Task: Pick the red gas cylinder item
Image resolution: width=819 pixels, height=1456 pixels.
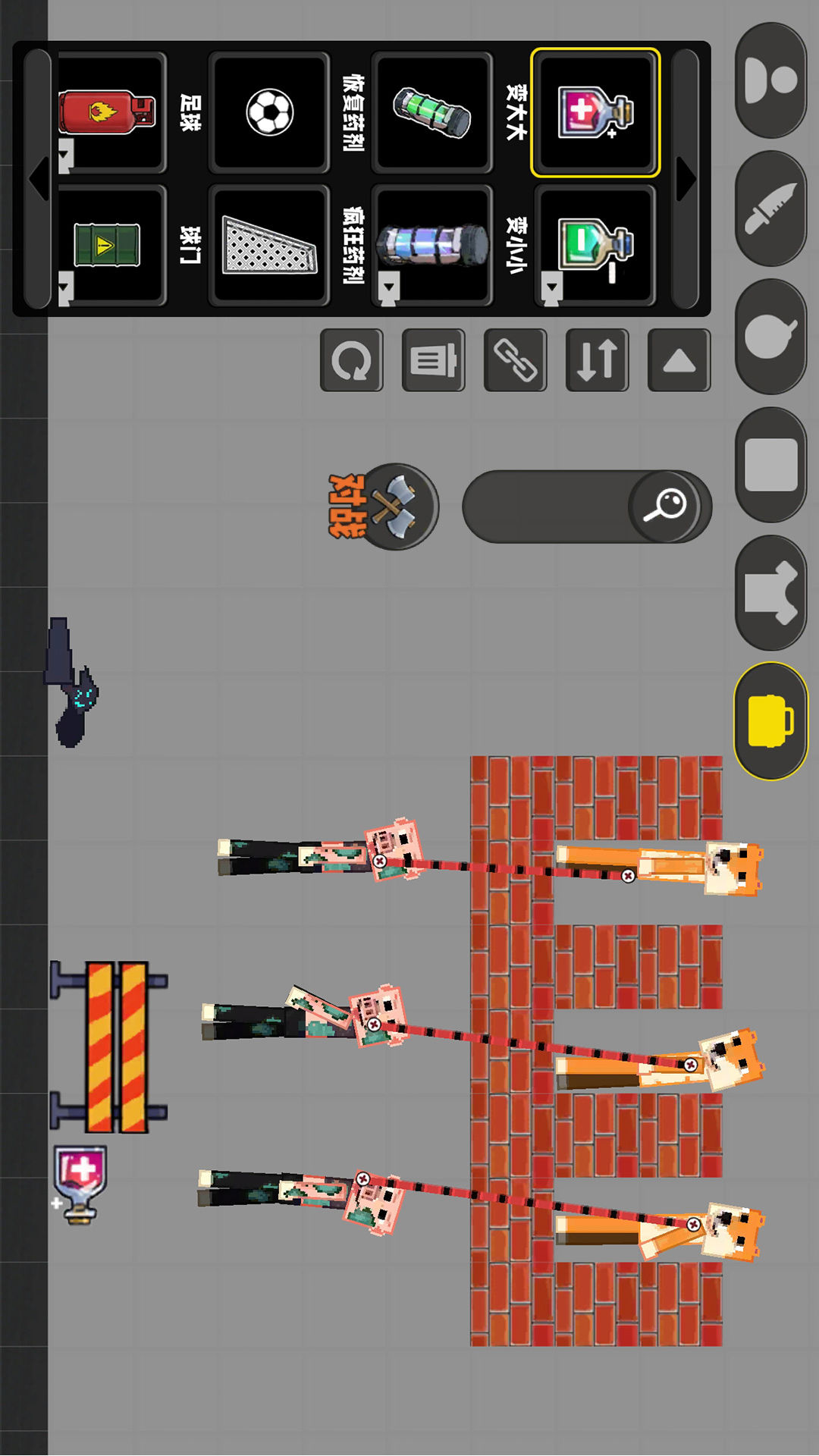Action: click(x=111, y=112)
